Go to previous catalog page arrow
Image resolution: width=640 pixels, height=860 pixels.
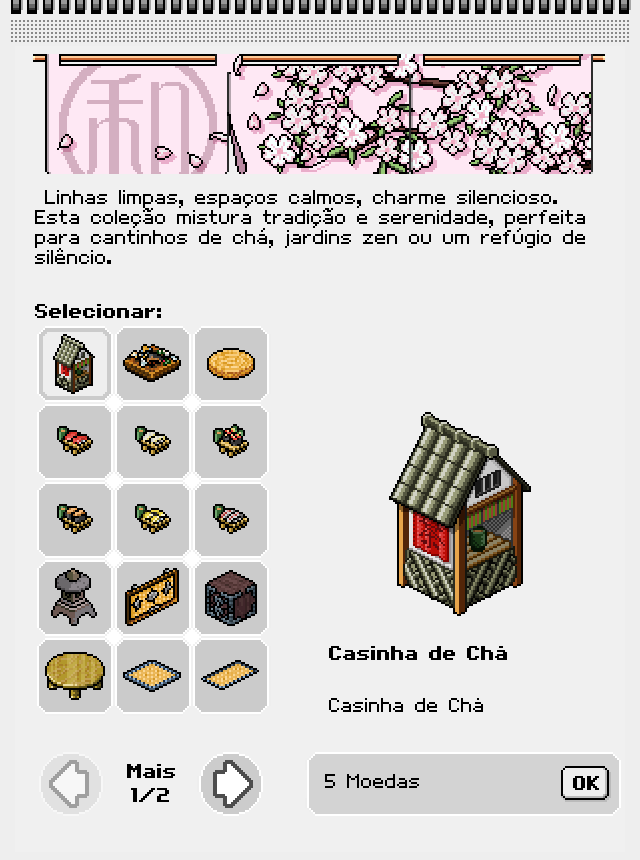[x=71, y=783]
